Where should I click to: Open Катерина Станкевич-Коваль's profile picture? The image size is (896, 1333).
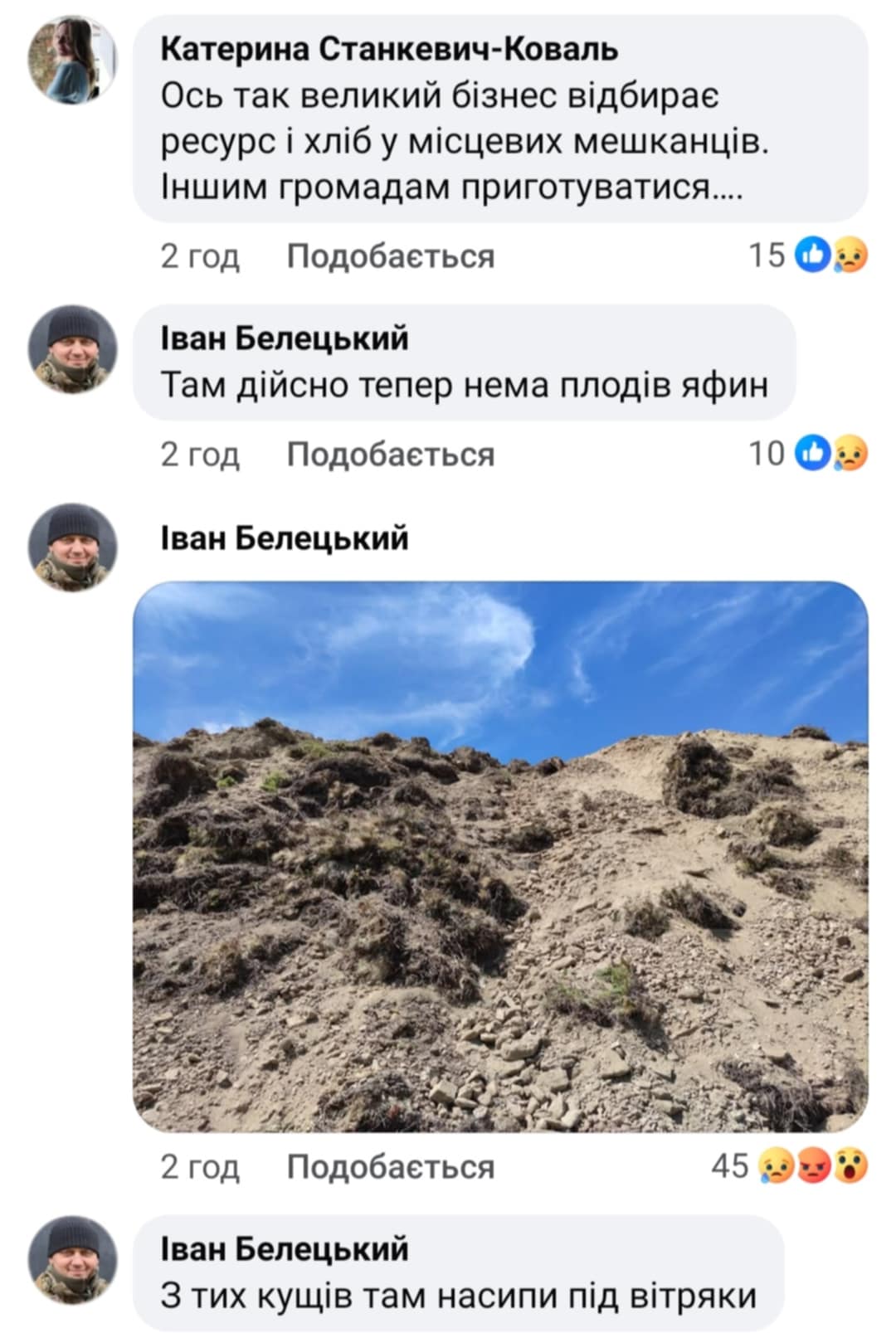[x=72, y=60]
